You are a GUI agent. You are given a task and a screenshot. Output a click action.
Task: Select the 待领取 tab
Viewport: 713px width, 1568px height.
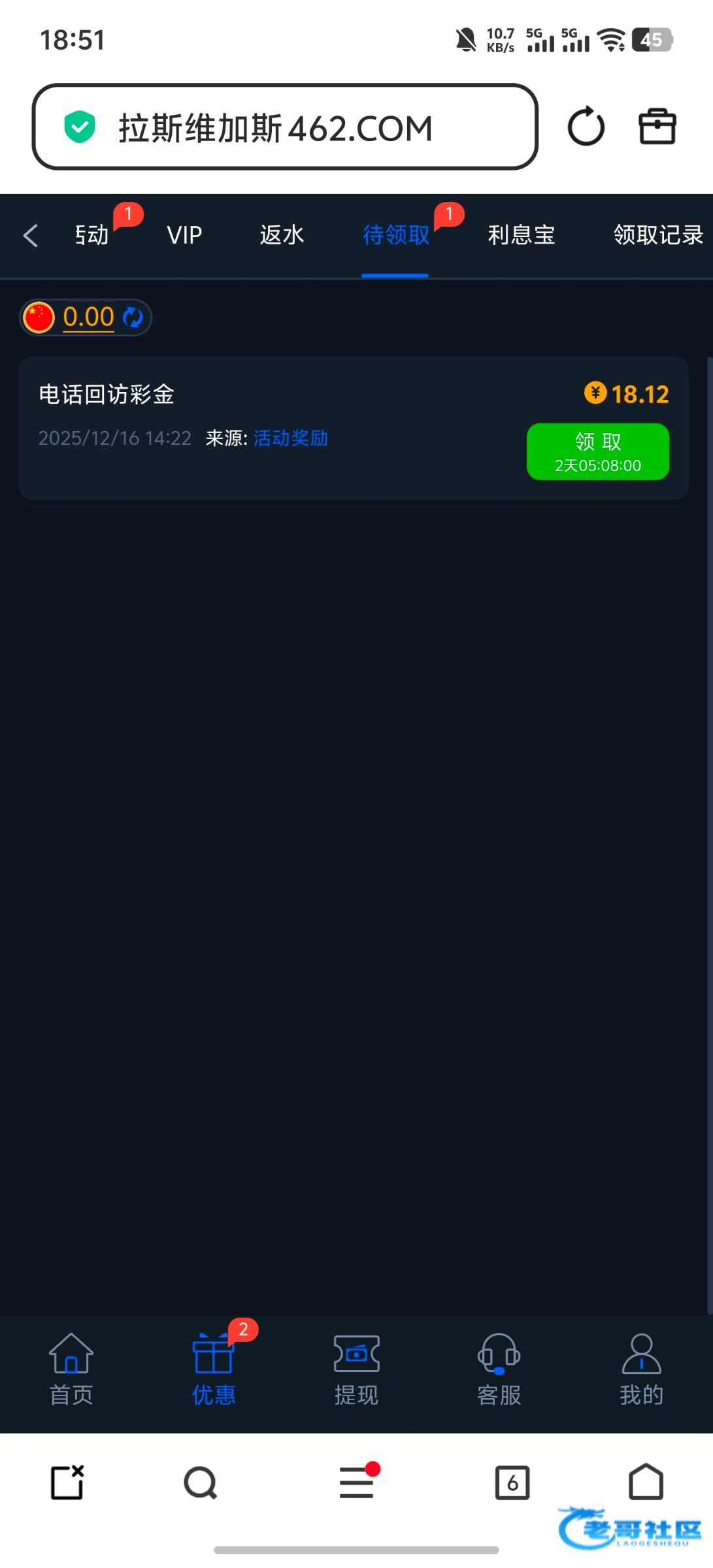click(395, 235)
